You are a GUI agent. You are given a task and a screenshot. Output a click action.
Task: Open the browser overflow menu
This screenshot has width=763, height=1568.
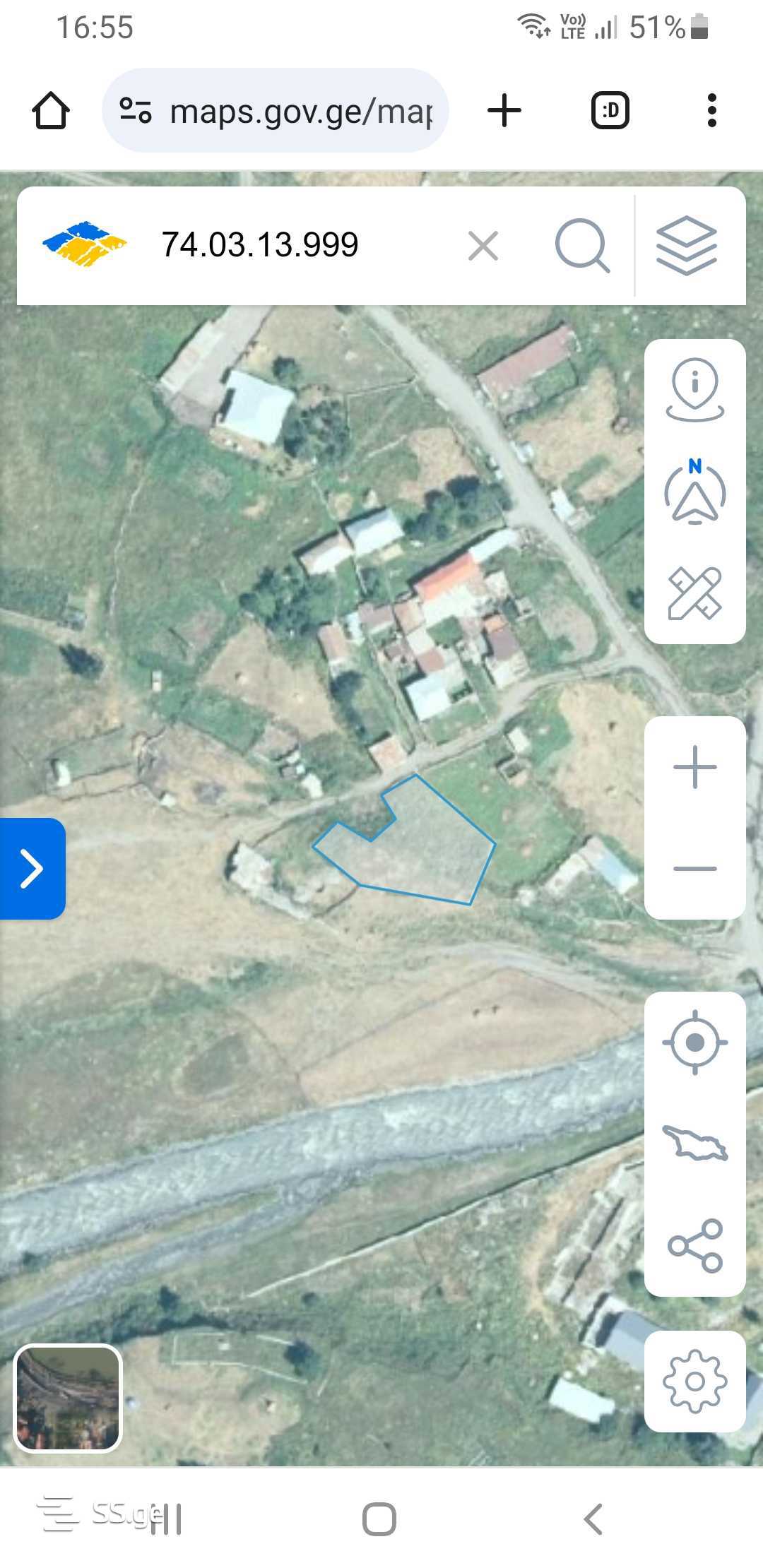pos(711,111)
